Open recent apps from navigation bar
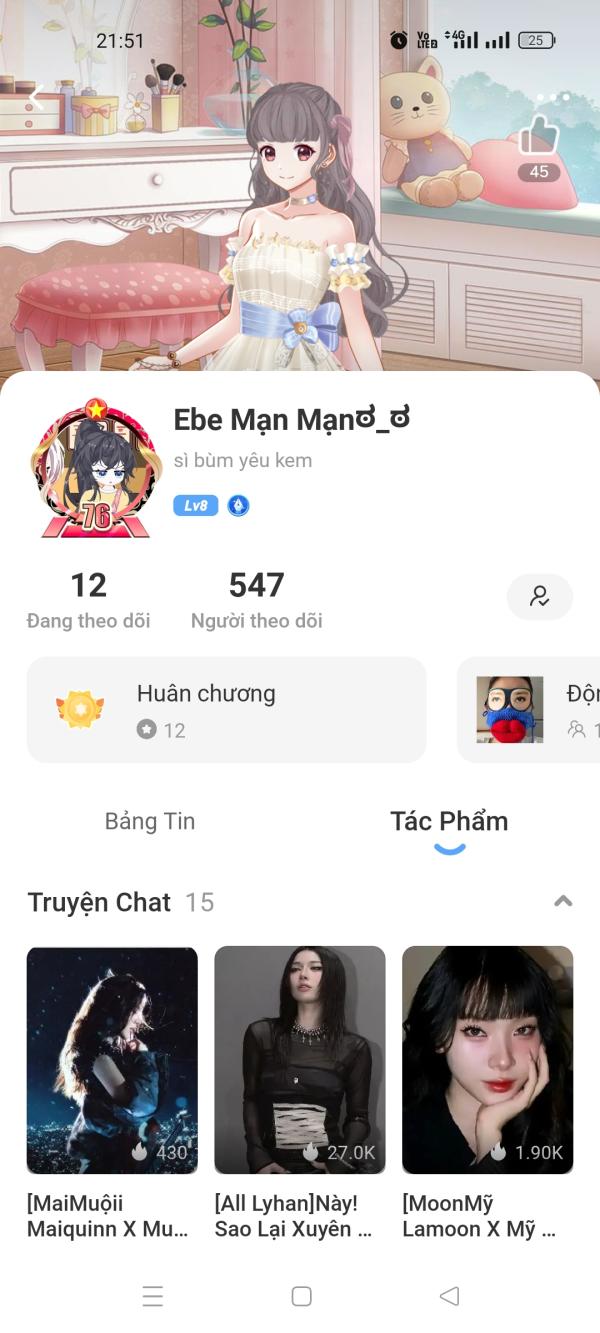The height and width of the screenshot is (1333, 600). (152, 1296)
